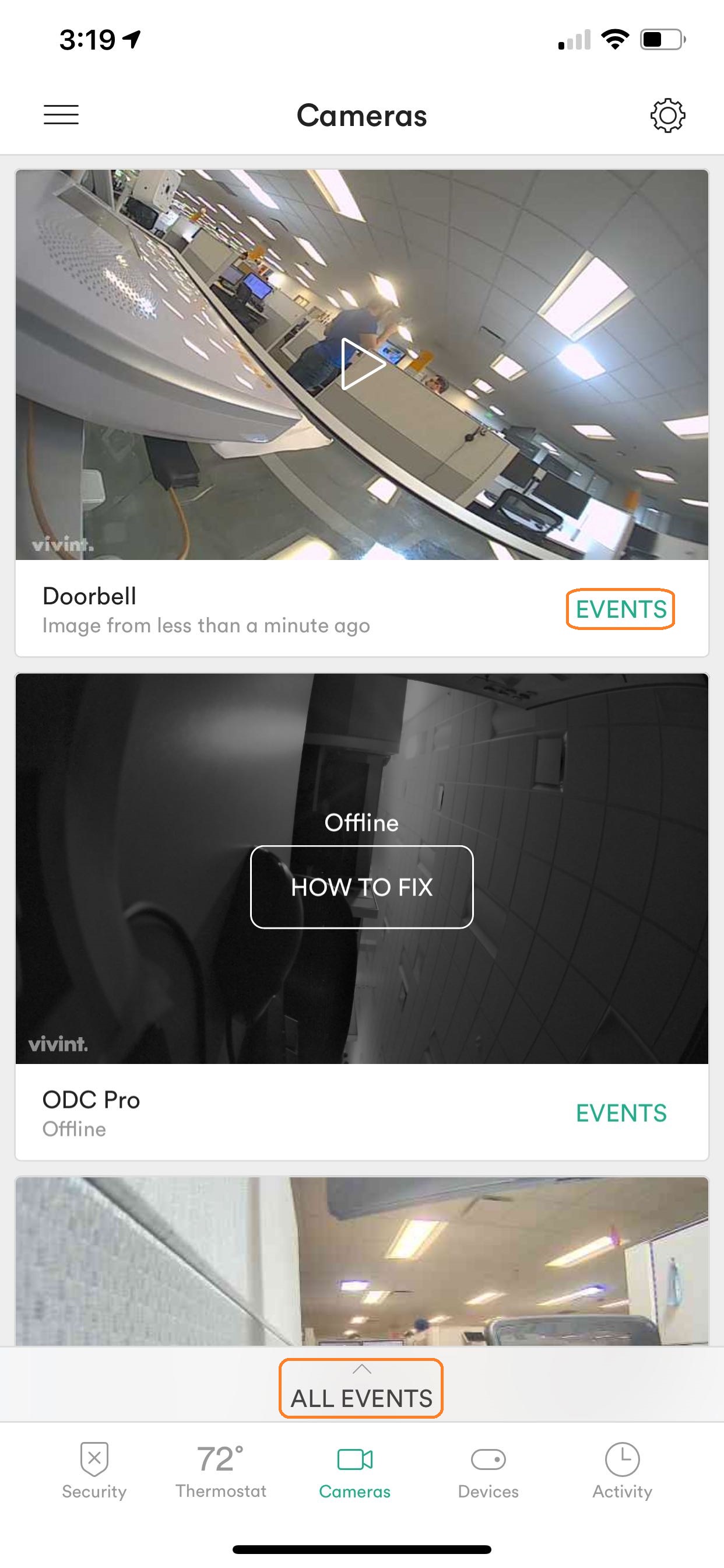
Task: Open camera settings gear
Action: pyautogui.click(x=667, y=116)
